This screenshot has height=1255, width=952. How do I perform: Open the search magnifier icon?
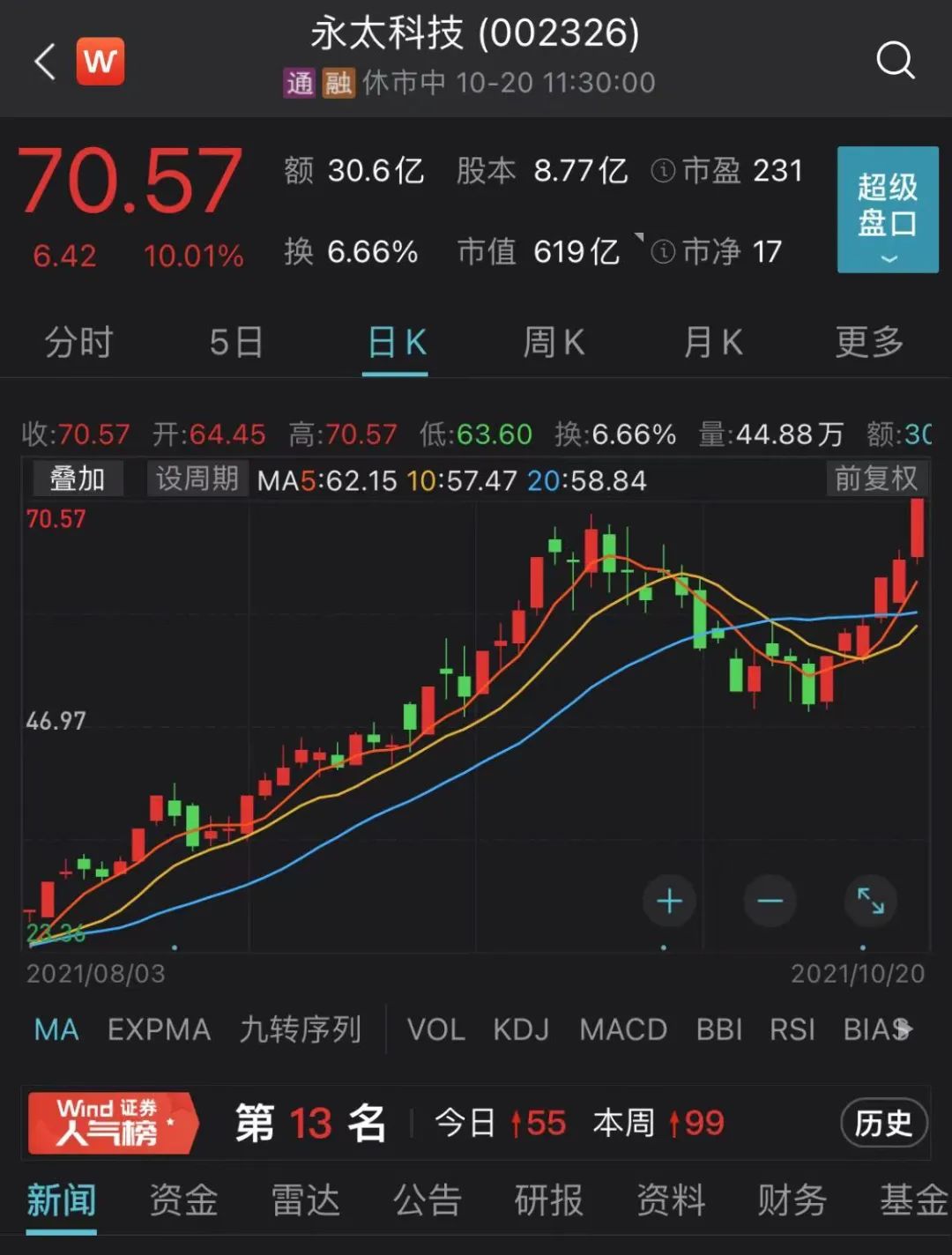coord(895,61)
